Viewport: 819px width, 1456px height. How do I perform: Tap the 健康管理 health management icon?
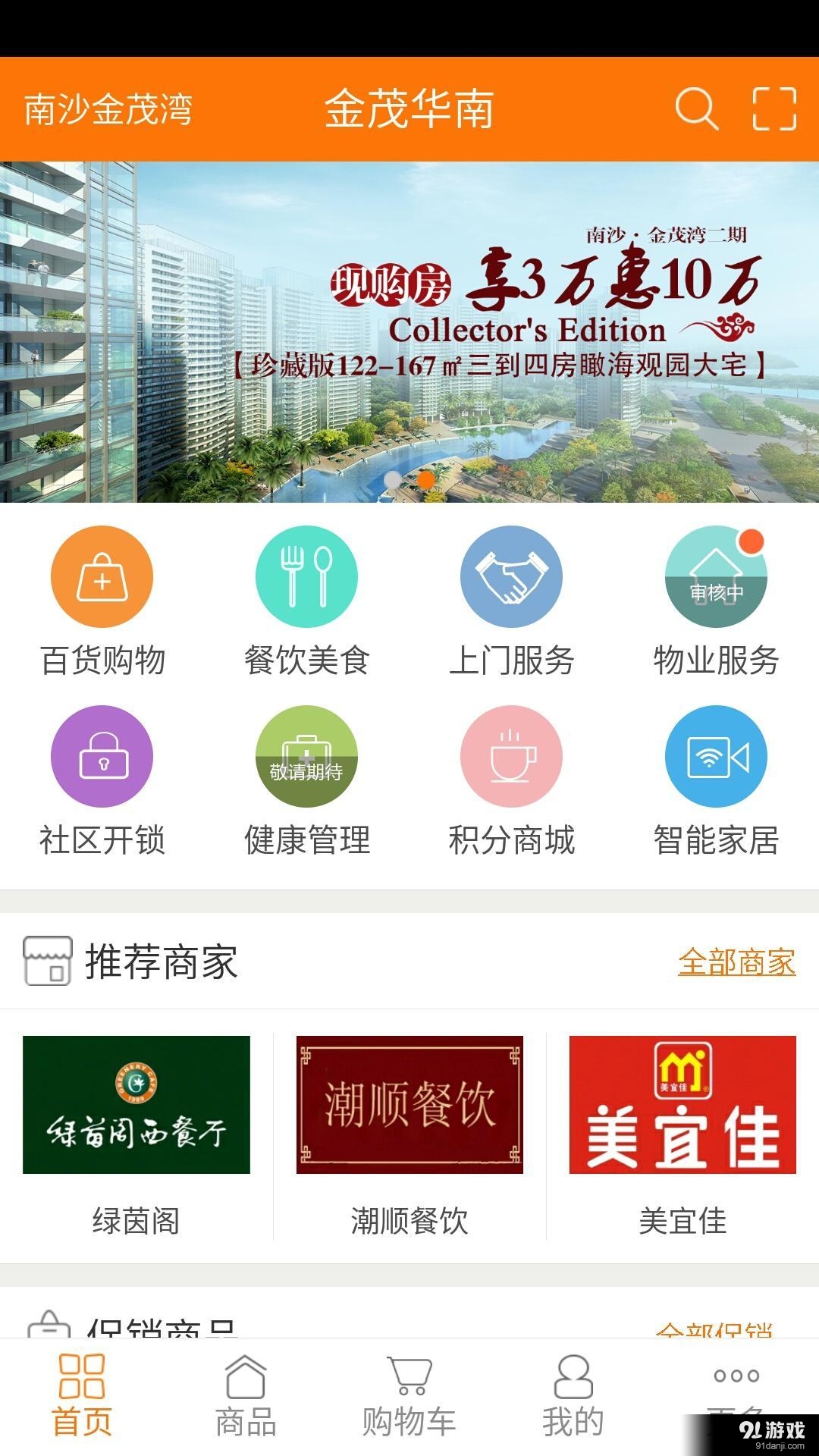coord(307,756)
